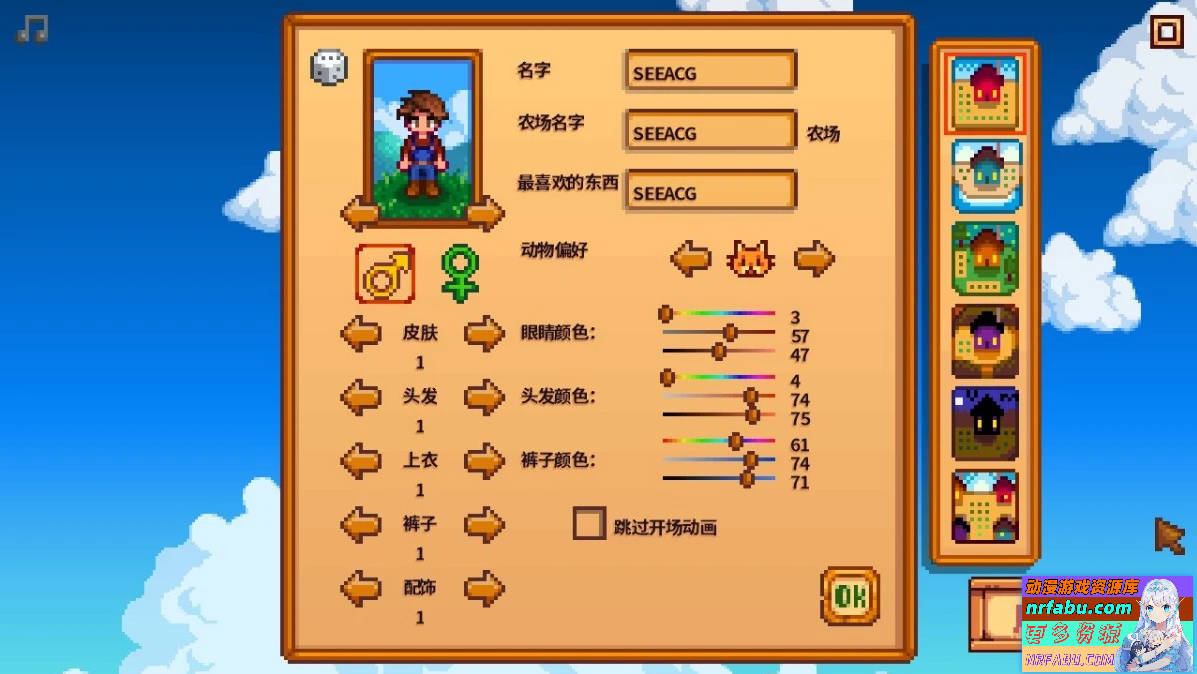Choose previous 头发 hair style
Viewport: 1197px width, 674px height.
coord(360,397)
